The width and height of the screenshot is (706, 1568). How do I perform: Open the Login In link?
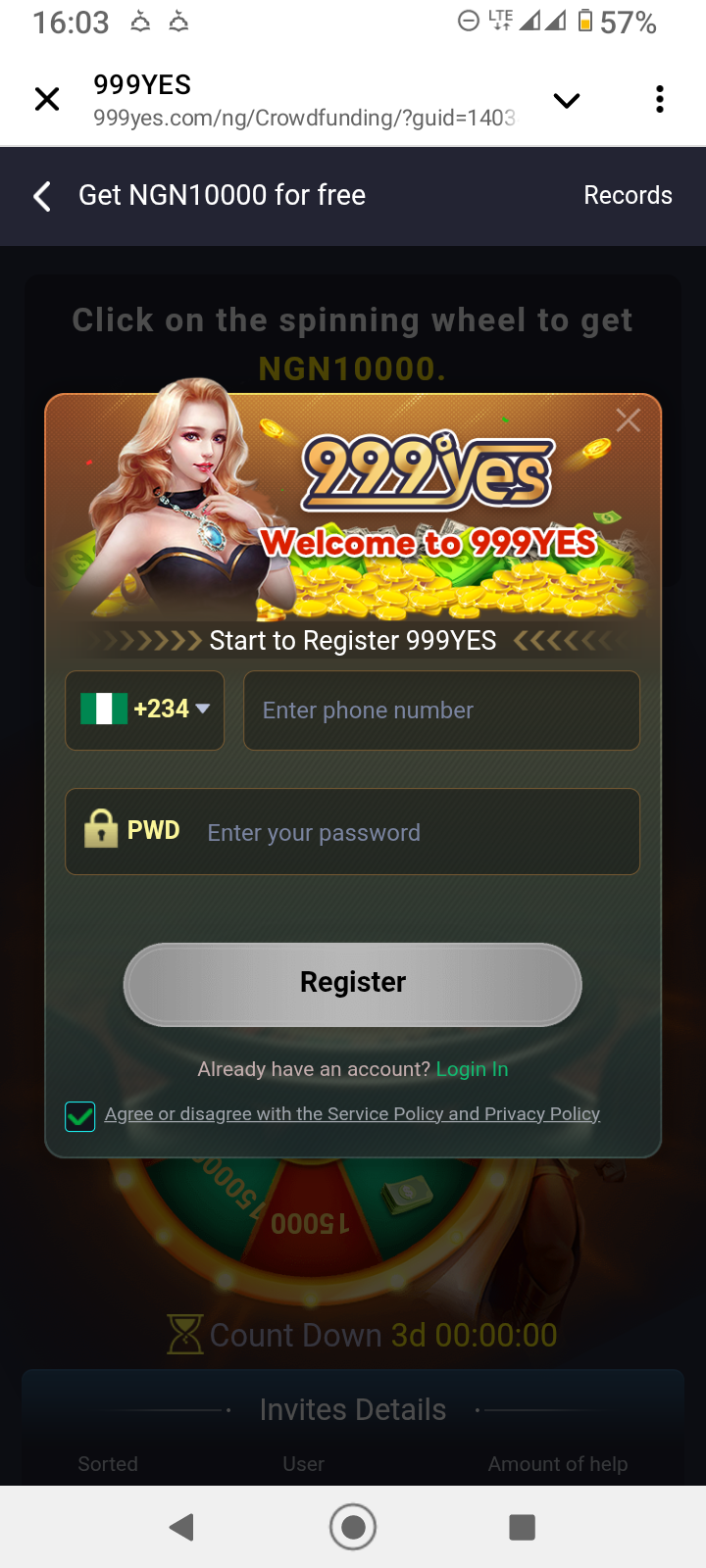point(472,1069)
